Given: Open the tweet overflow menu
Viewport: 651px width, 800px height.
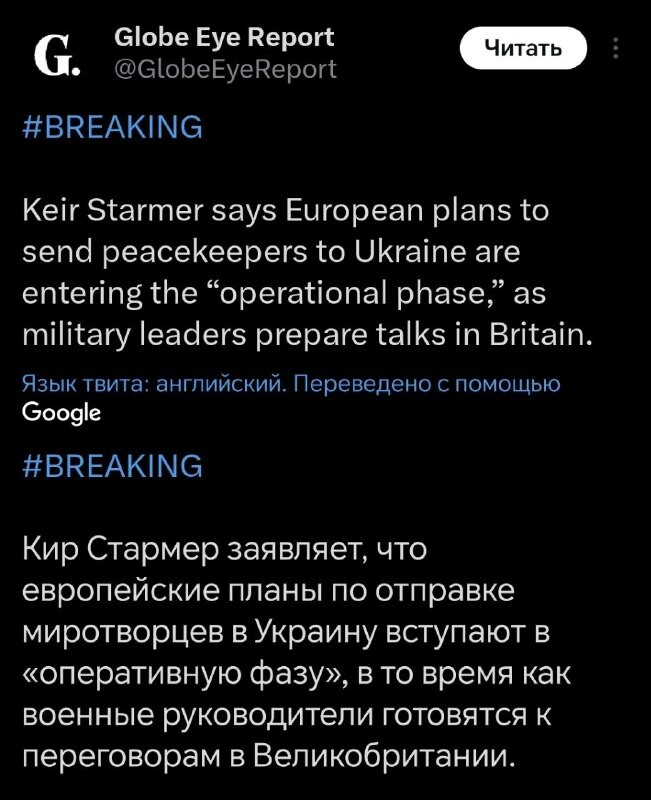Looking at the screenshot, I should coord(615,49).
